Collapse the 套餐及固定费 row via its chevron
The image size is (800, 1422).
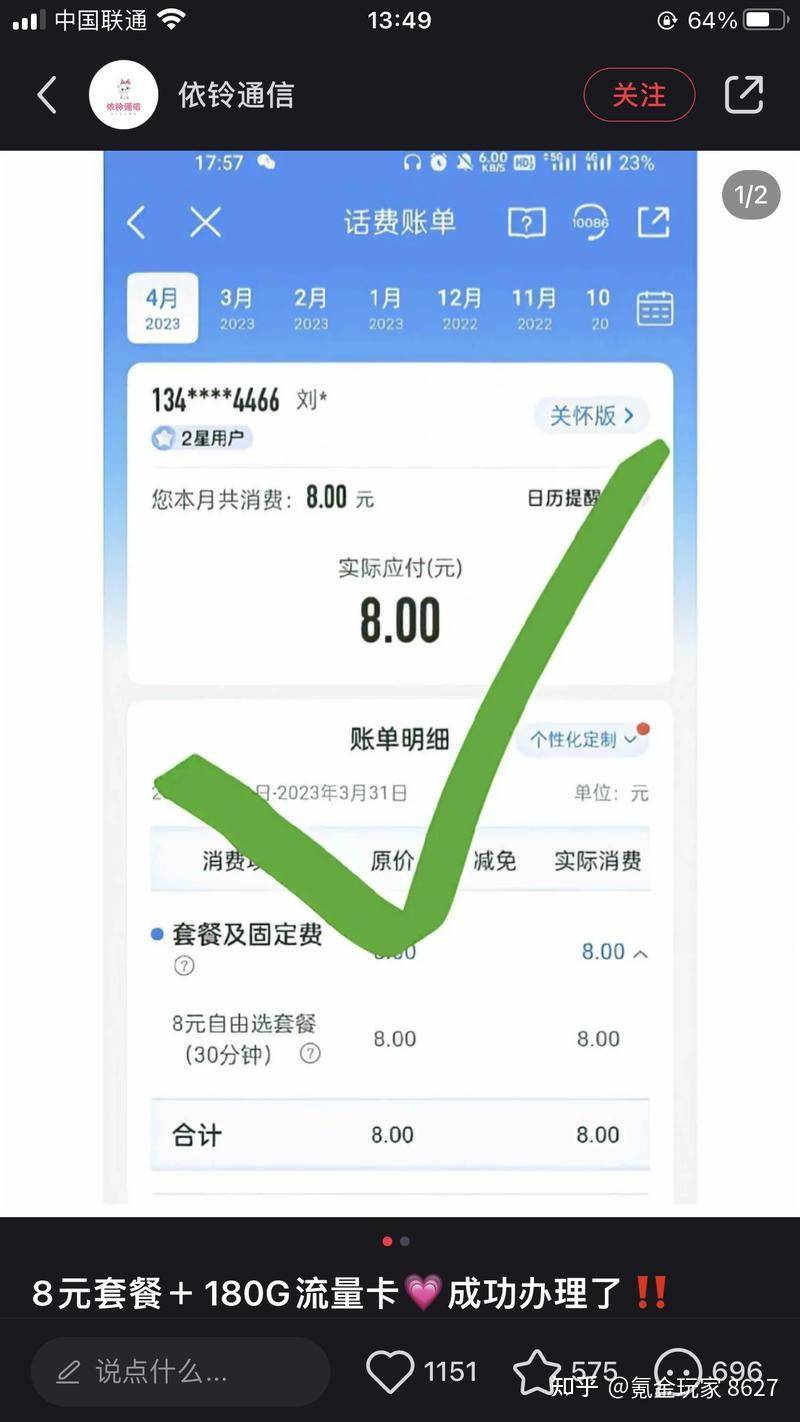tap(639, 952)
